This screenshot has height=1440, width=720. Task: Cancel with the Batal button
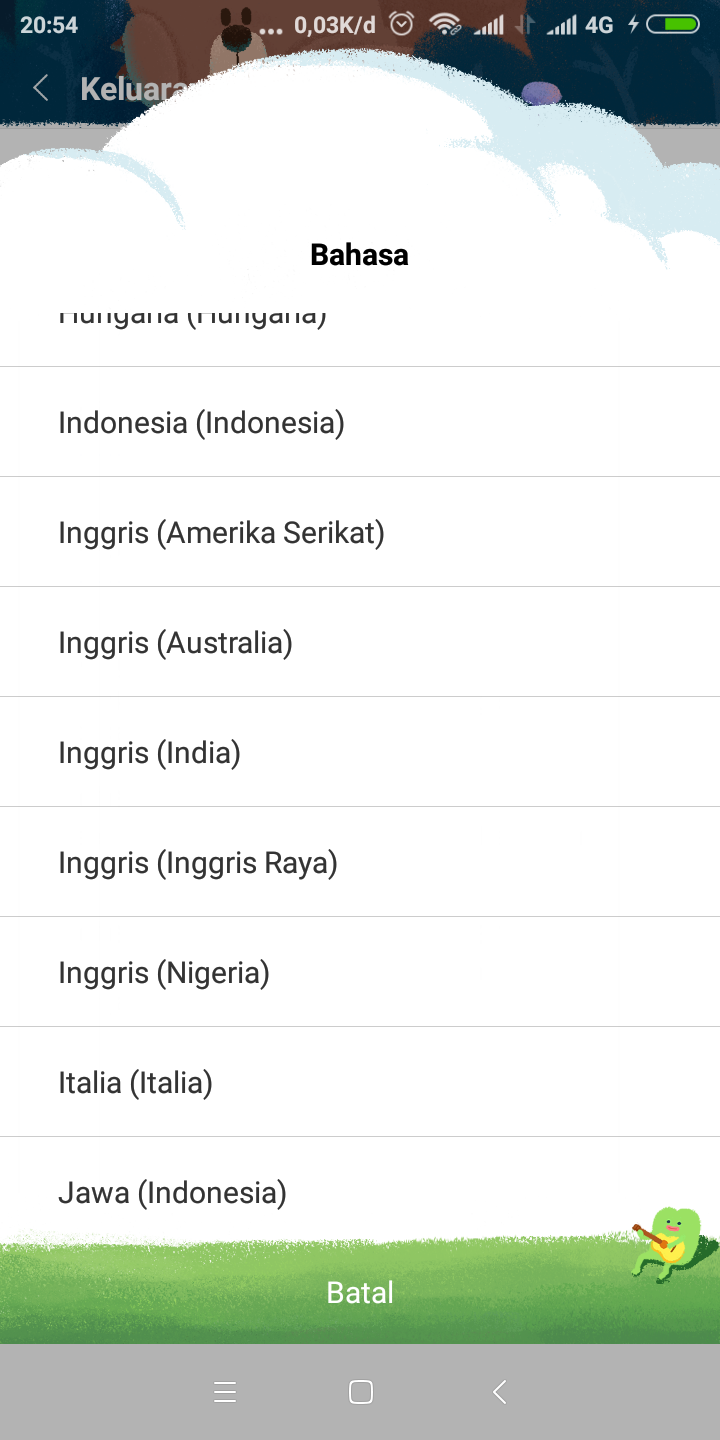pos(360,1293)
